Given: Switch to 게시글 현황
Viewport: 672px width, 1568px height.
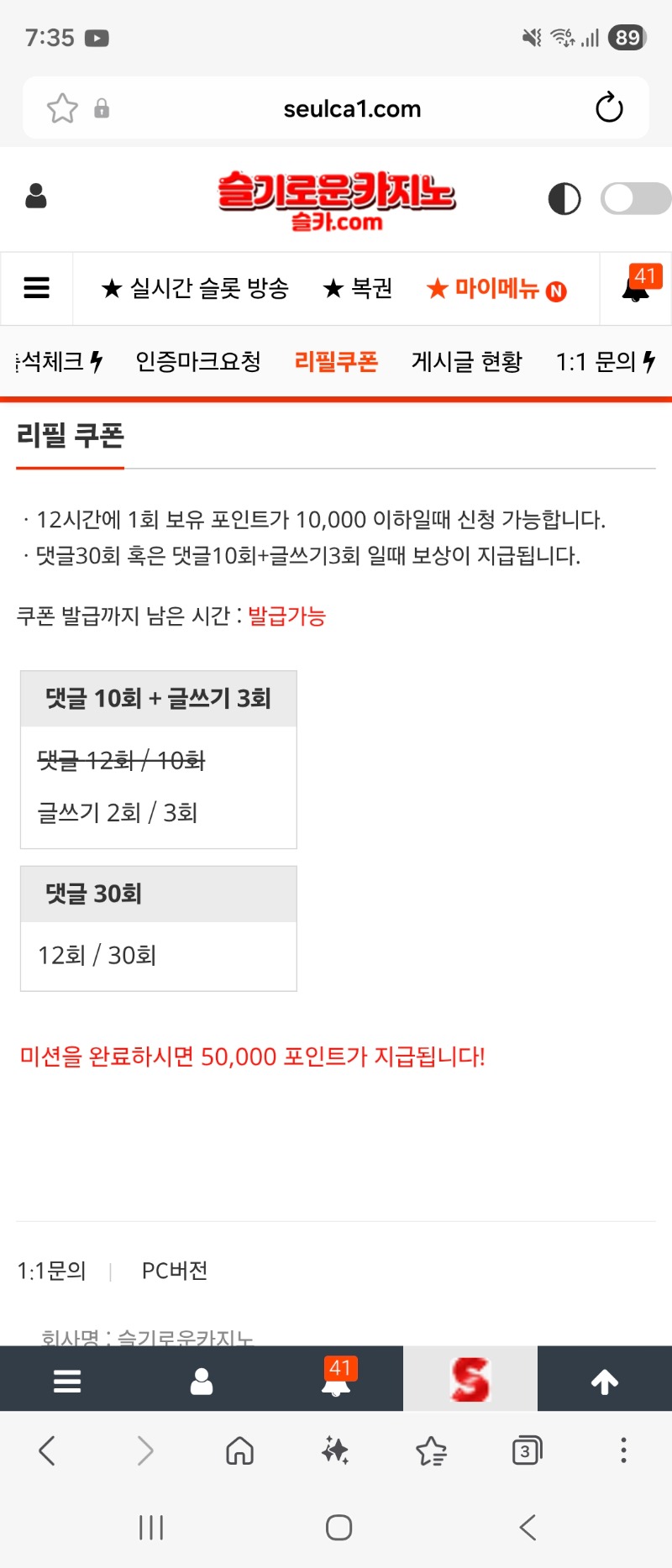Looking at the screenshot, I should [x=466, y=361].
